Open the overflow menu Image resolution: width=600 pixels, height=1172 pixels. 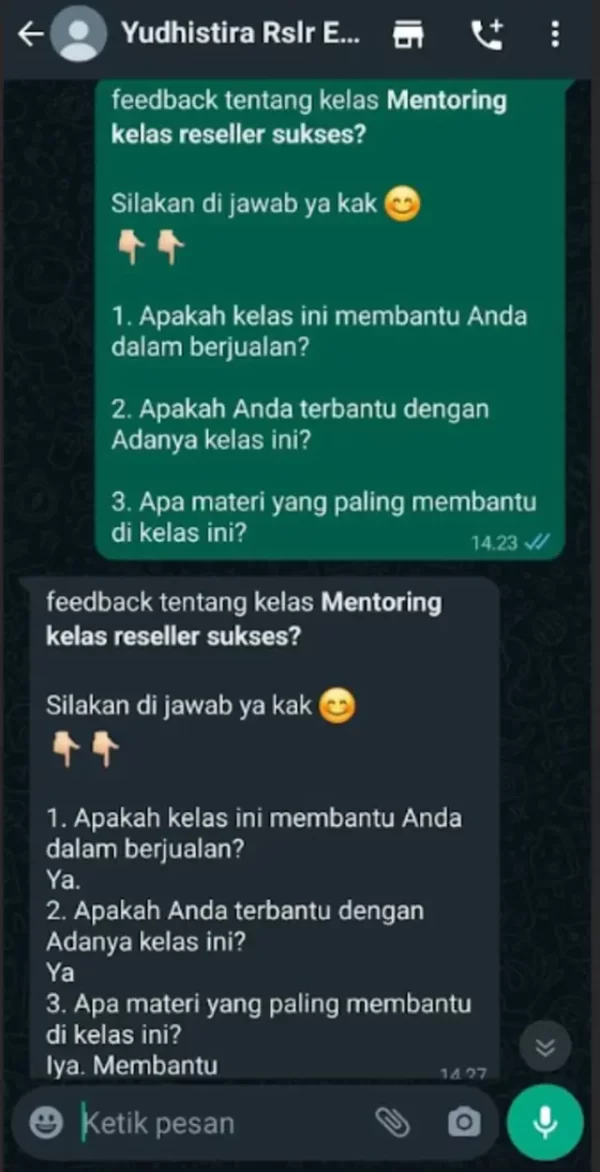pos(556,35)
